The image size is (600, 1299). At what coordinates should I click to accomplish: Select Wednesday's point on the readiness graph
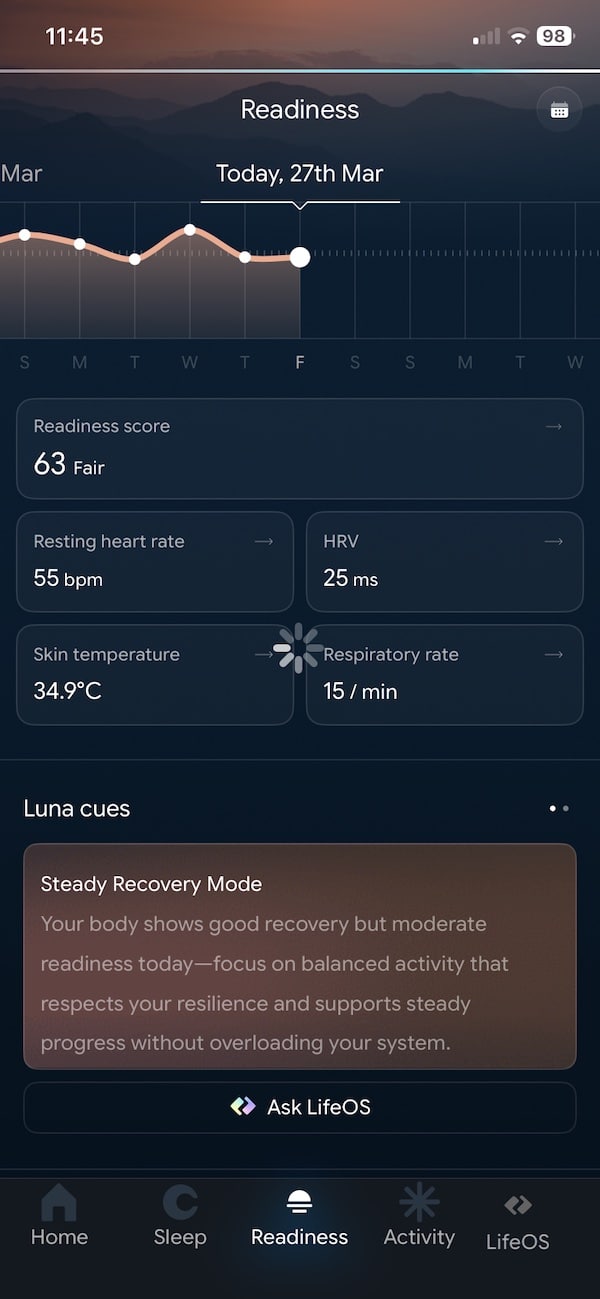[x=190, y=230]
